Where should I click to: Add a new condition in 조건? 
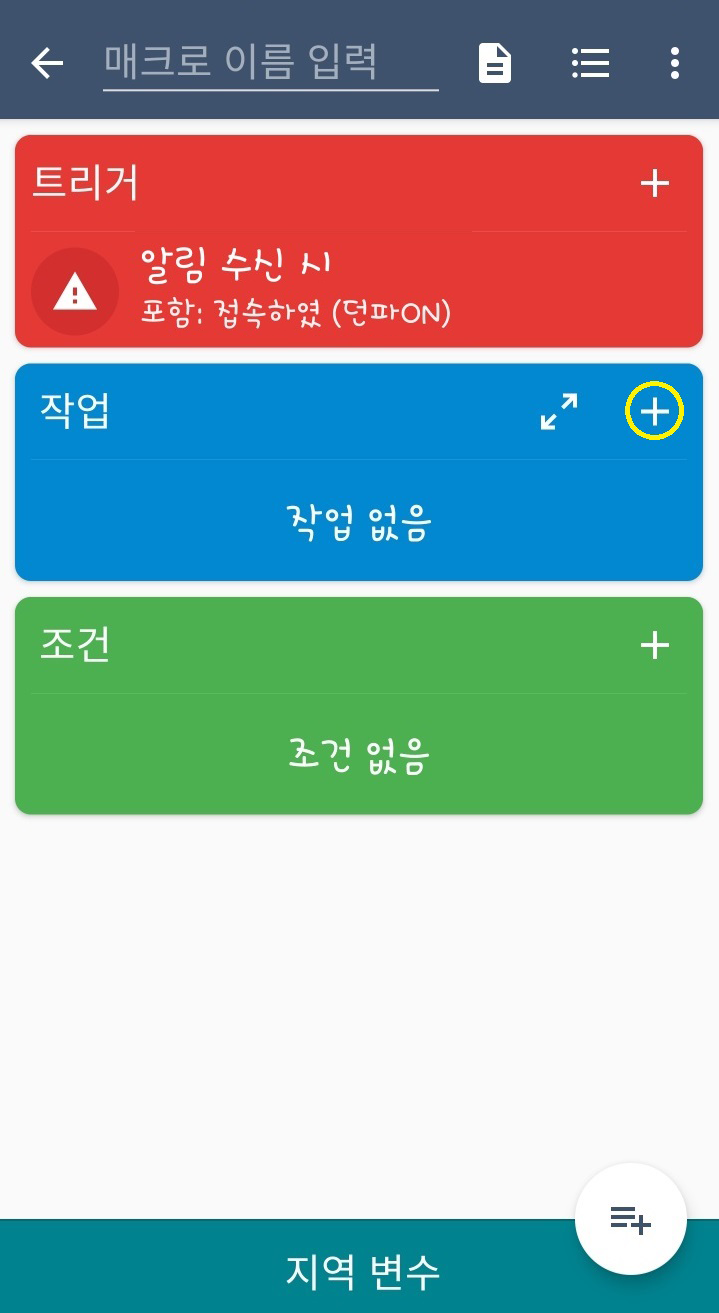click(654, 645)
